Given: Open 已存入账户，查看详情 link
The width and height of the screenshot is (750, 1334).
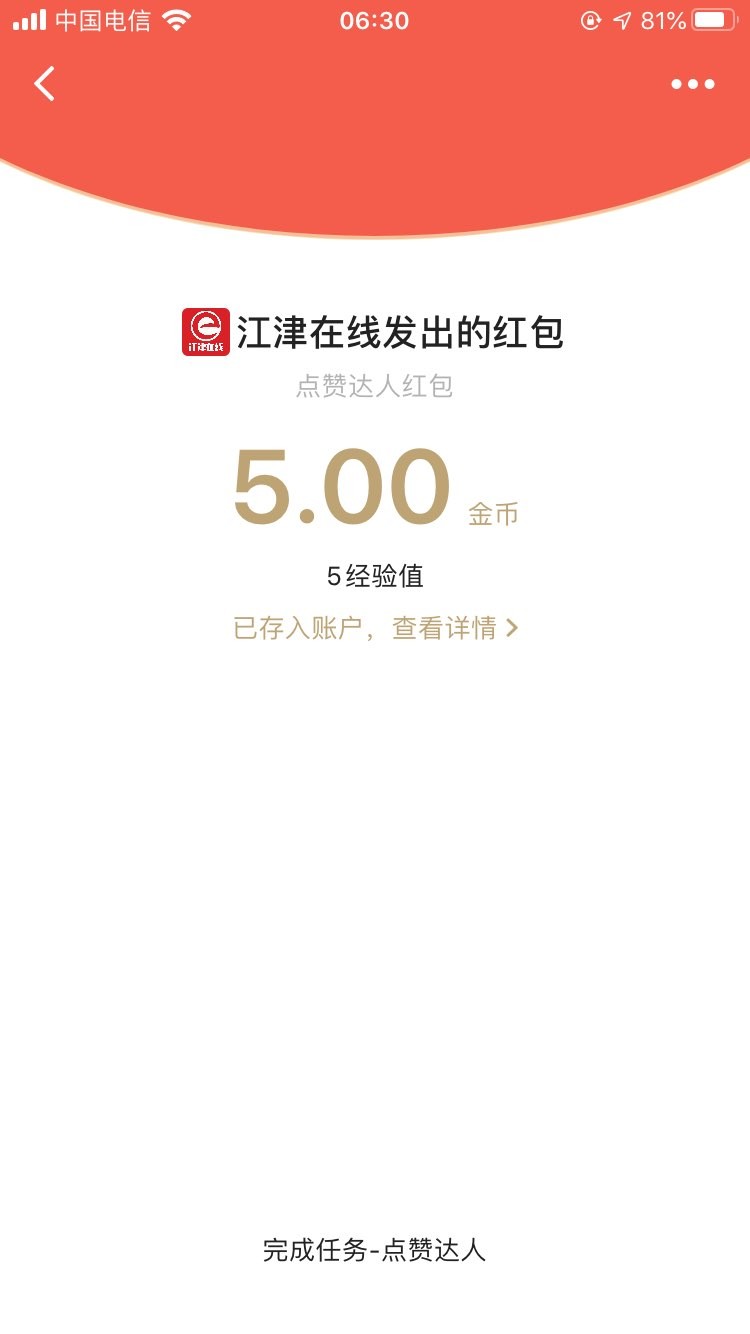Looking at the screenshot, I should (375, 628).
